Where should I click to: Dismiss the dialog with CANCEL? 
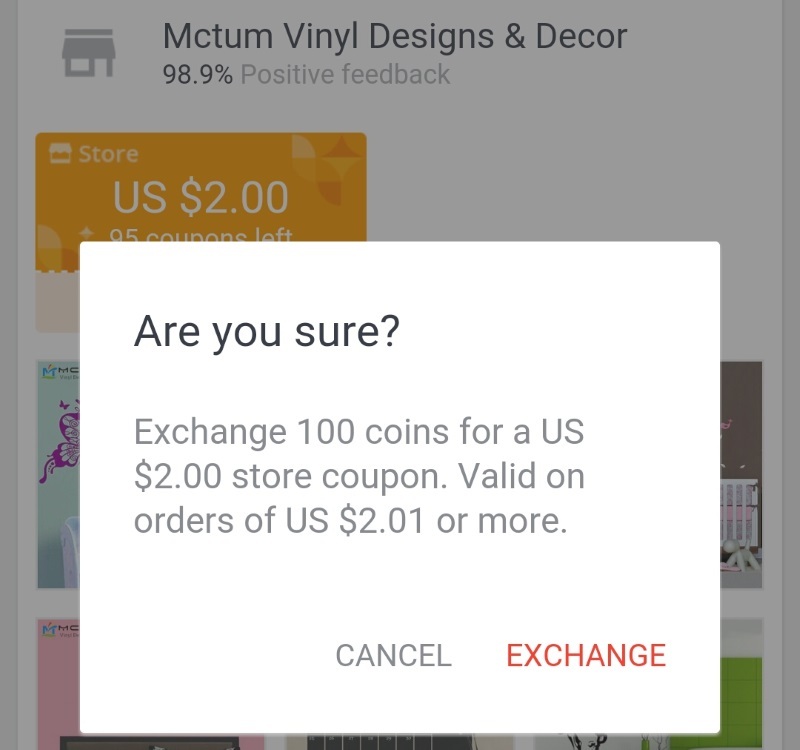pyautogui.click(x=393, y=655)
